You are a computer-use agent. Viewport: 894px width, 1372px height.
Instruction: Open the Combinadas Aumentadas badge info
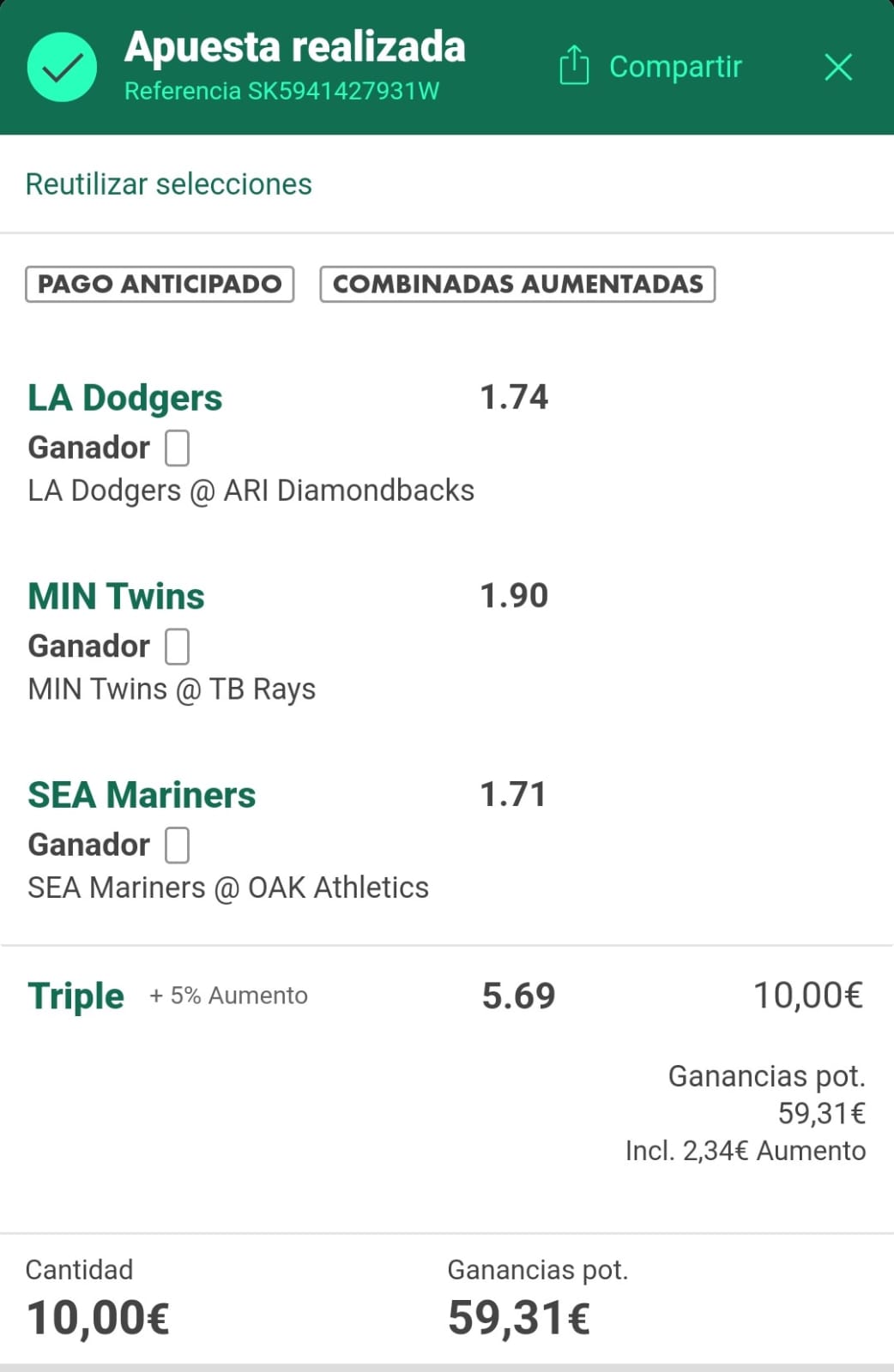pos(517,284)
